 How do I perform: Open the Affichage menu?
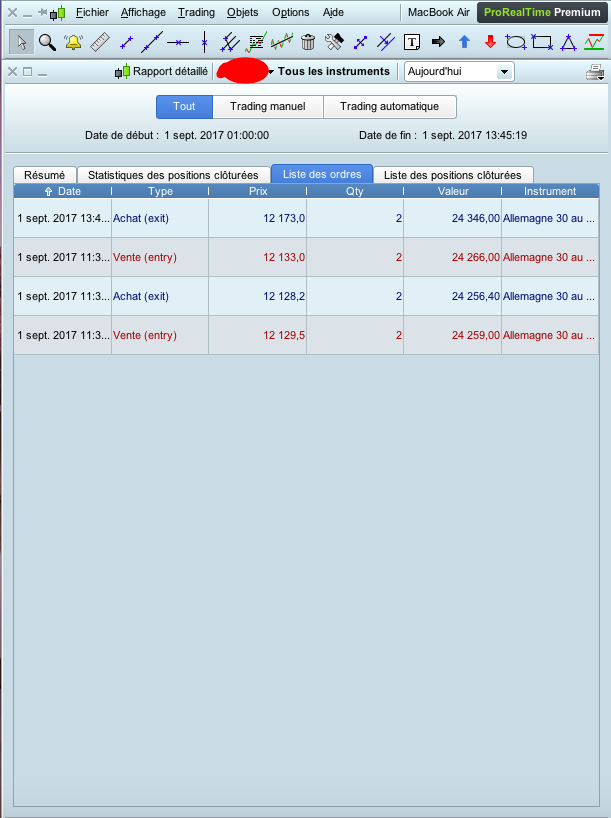pyautogui.click(x=144, y=13)
